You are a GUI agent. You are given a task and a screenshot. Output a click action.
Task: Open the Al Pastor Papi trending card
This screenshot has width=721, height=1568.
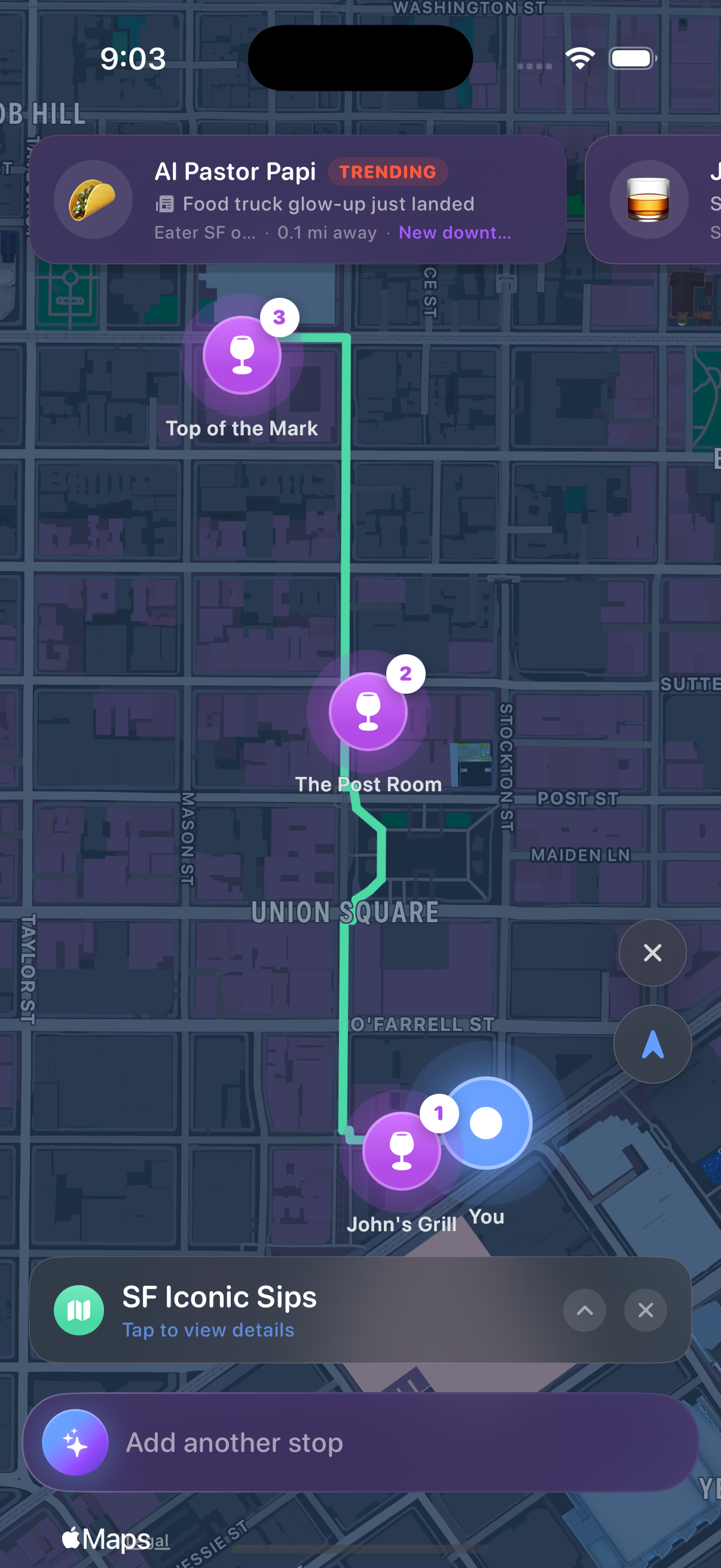[x=298, y=199]
